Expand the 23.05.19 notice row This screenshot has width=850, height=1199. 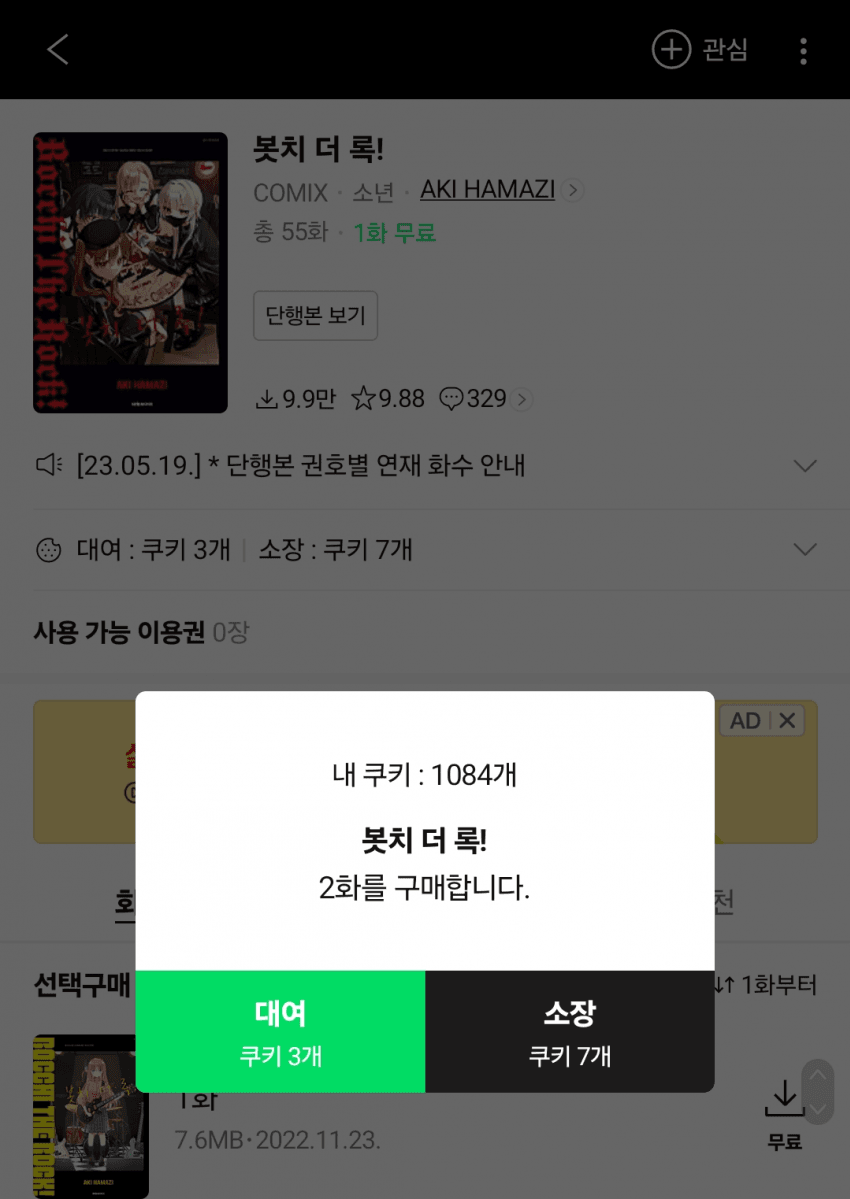pyautogui.click(x=804, y=466)
